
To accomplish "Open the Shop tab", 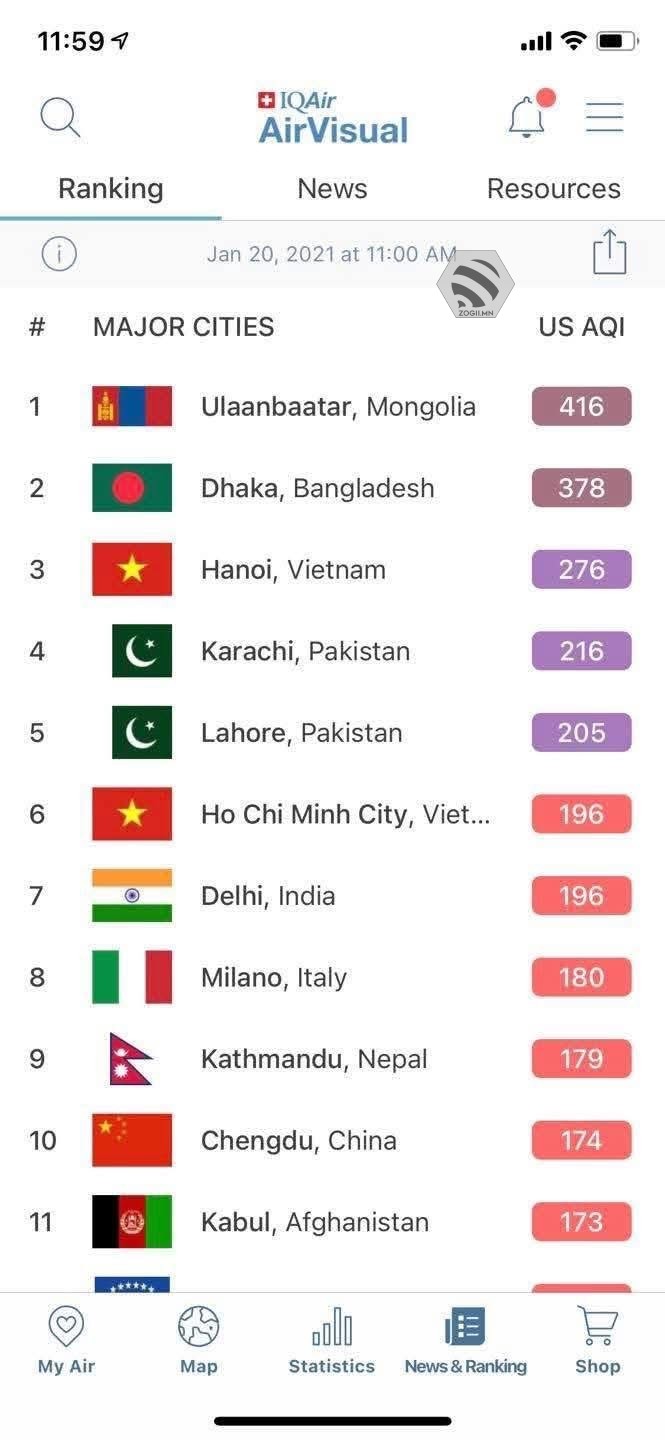I will tap(597, 1342).
